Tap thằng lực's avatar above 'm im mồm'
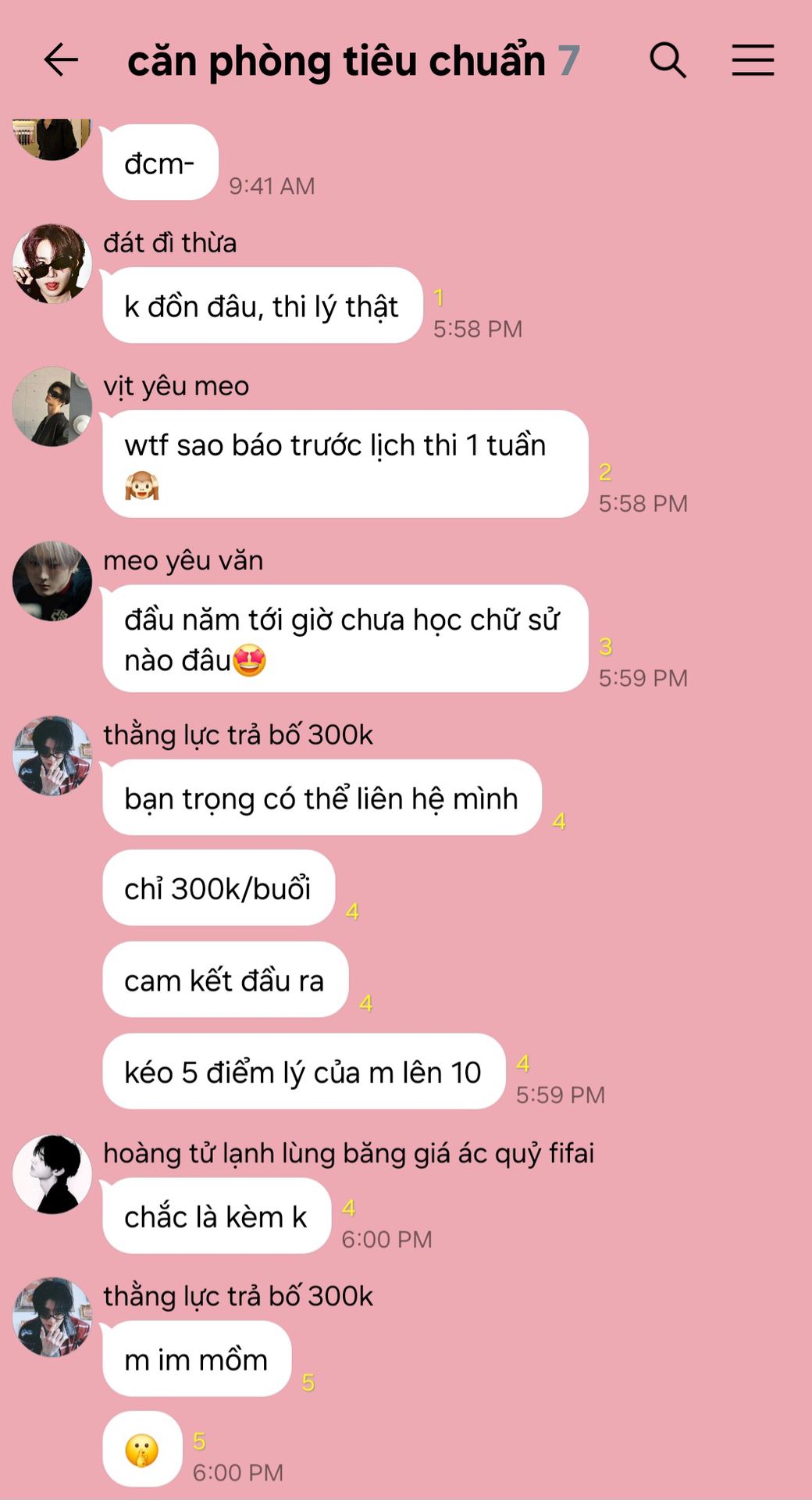The height and width of the screenshot is (1500, 812). [x=52, y=1317]
